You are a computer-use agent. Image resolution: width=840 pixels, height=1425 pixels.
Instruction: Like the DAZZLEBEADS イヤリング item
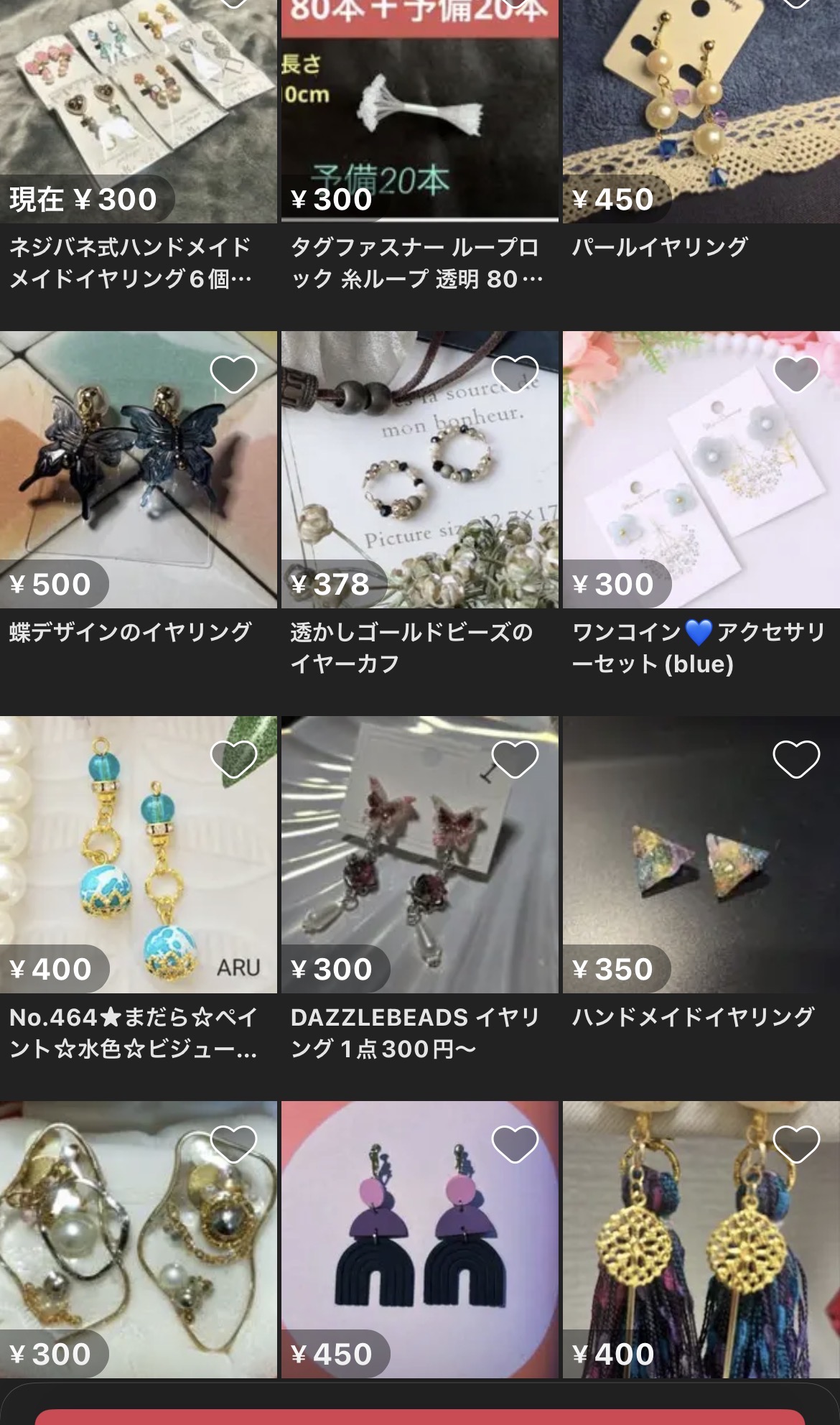tap(515, 759)
